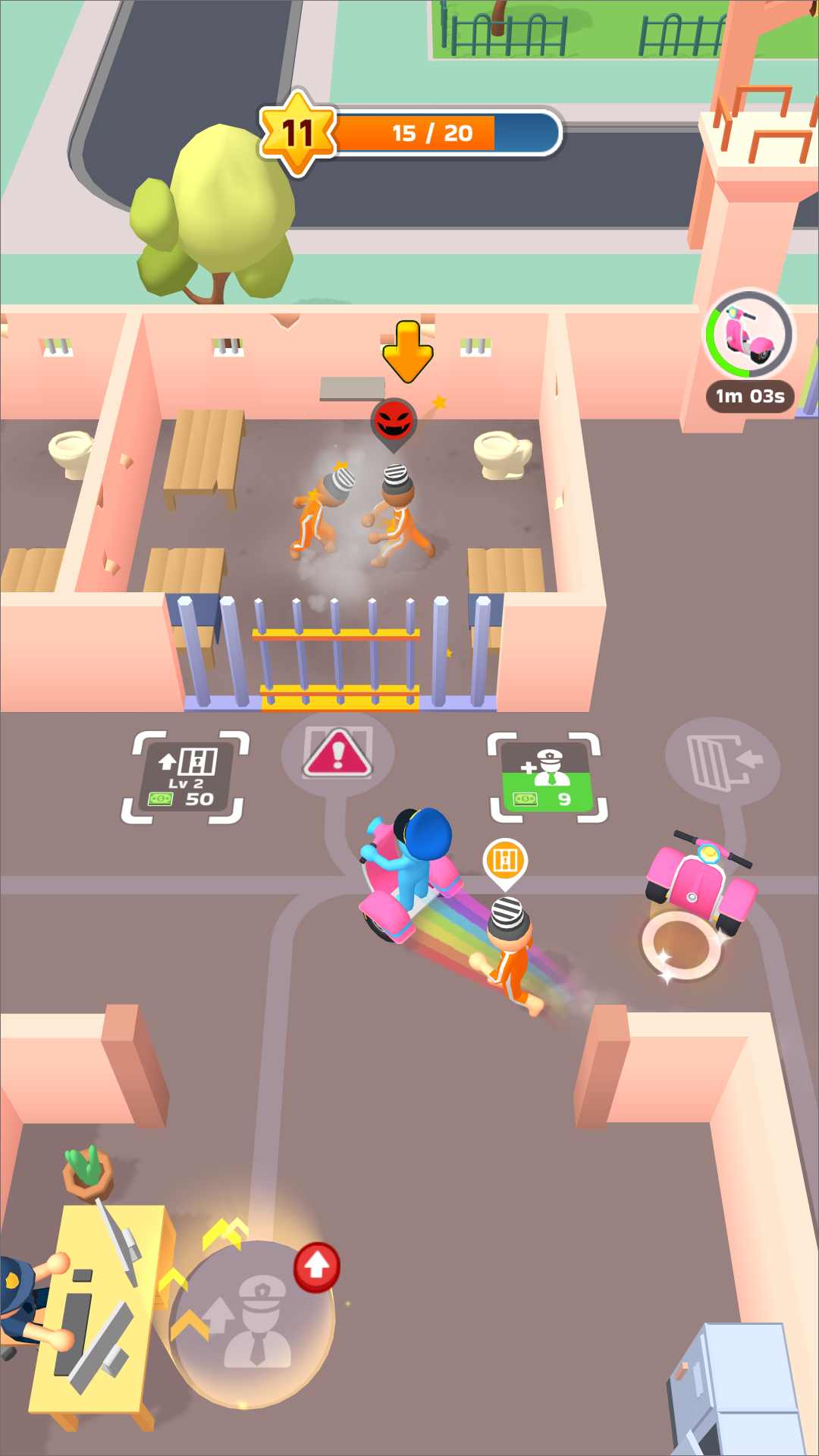Tap the Lv 2 cell upgrade for 50
819x1456 pixels.
pos(186,777)
